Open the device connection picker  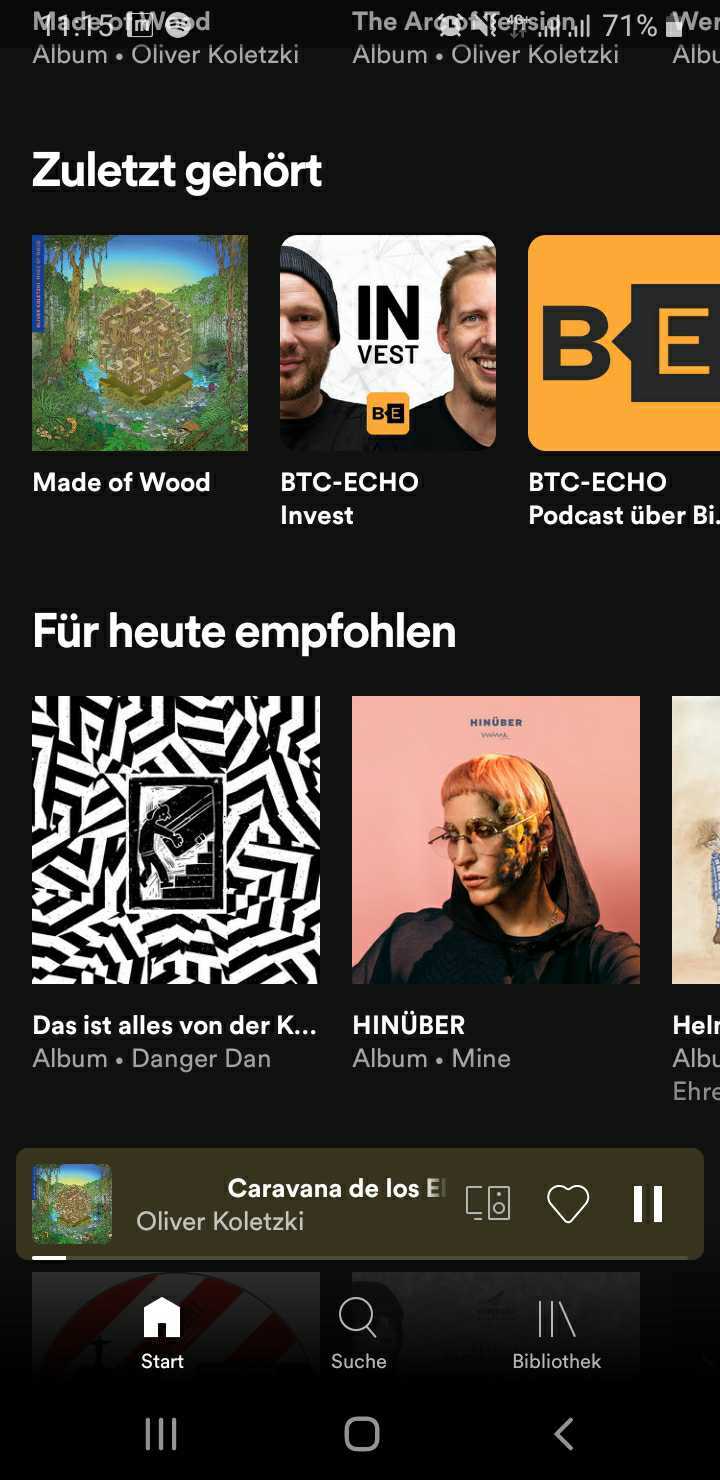(488, 1203)
